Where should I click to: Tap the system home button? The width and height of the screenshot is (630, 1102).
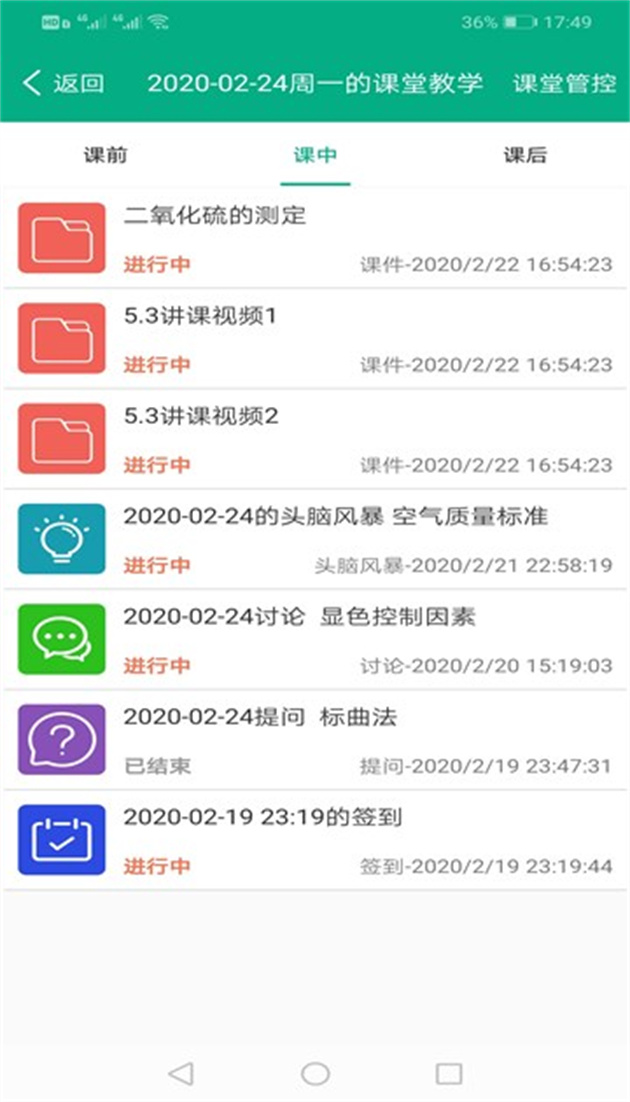(315, 1073)
